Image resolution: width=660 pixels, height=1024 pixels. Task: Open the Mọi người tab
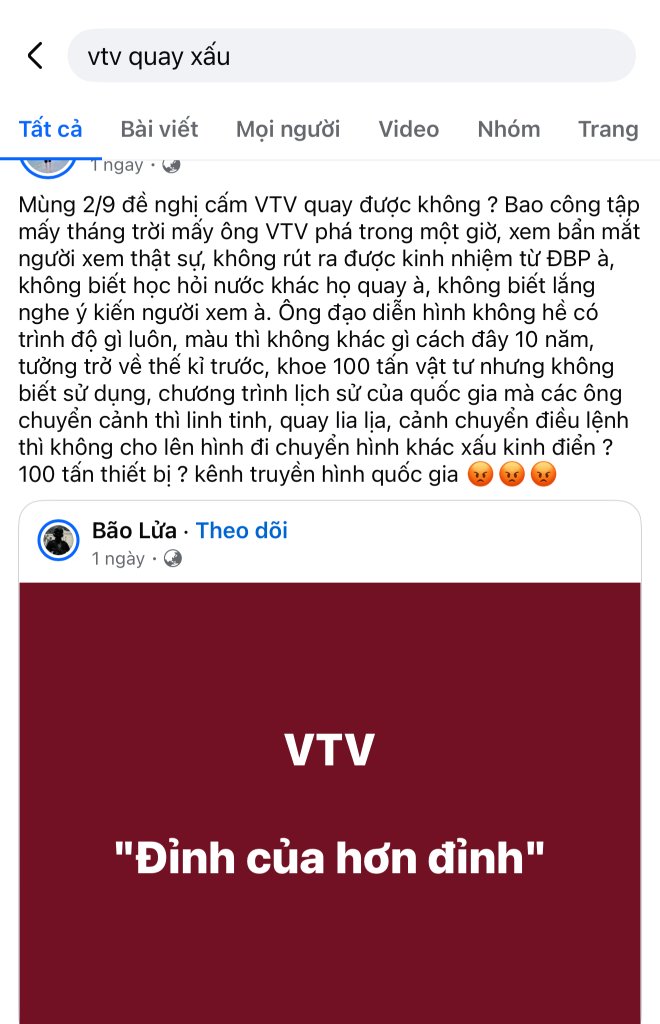pos(288,129)
